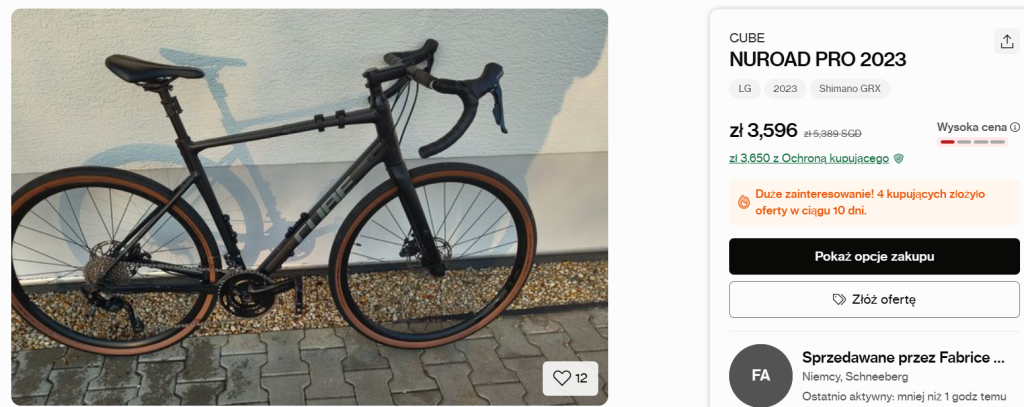Share this NUROAD PRO listing
Viewport: 1024px width, 407px height.
[1006, 41]
